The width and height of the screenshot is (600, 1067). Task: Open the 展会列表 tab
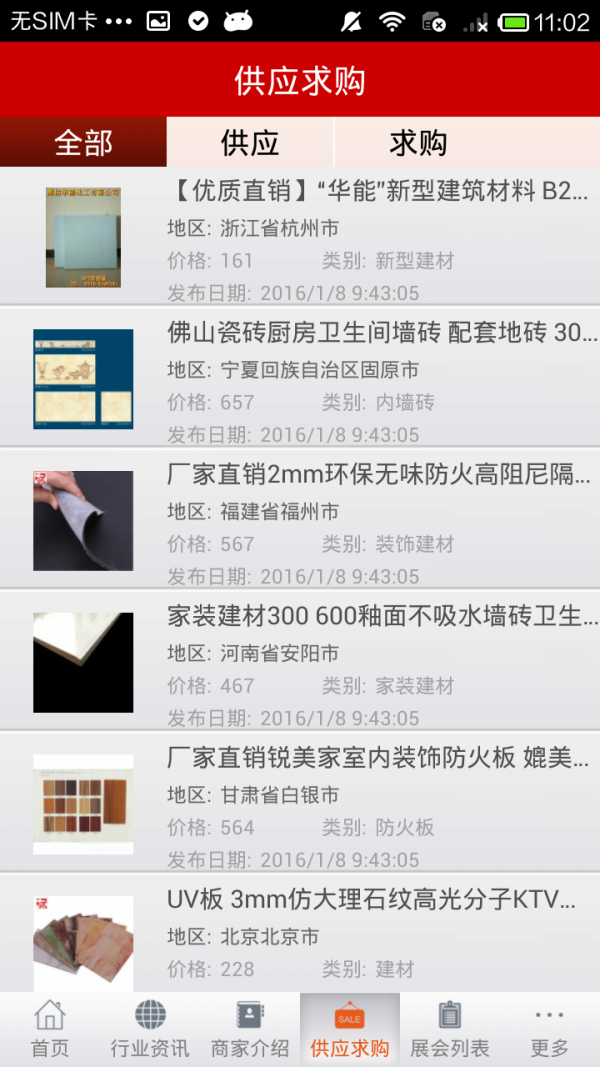[450, 1029]
